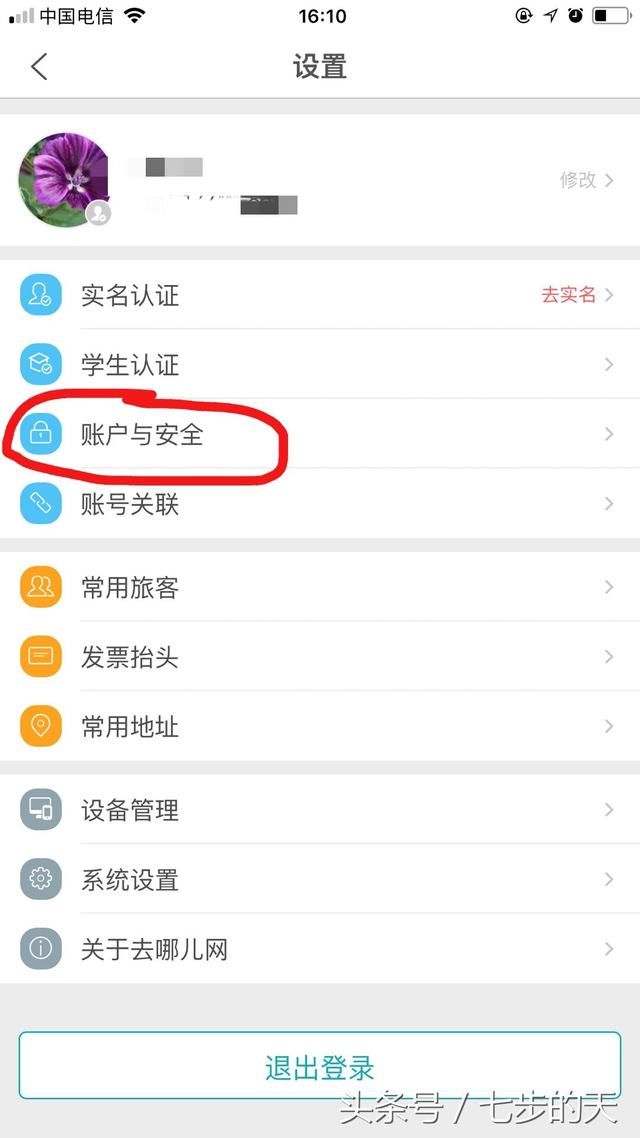Open 账号关联 row

click(x=320, y=504)
